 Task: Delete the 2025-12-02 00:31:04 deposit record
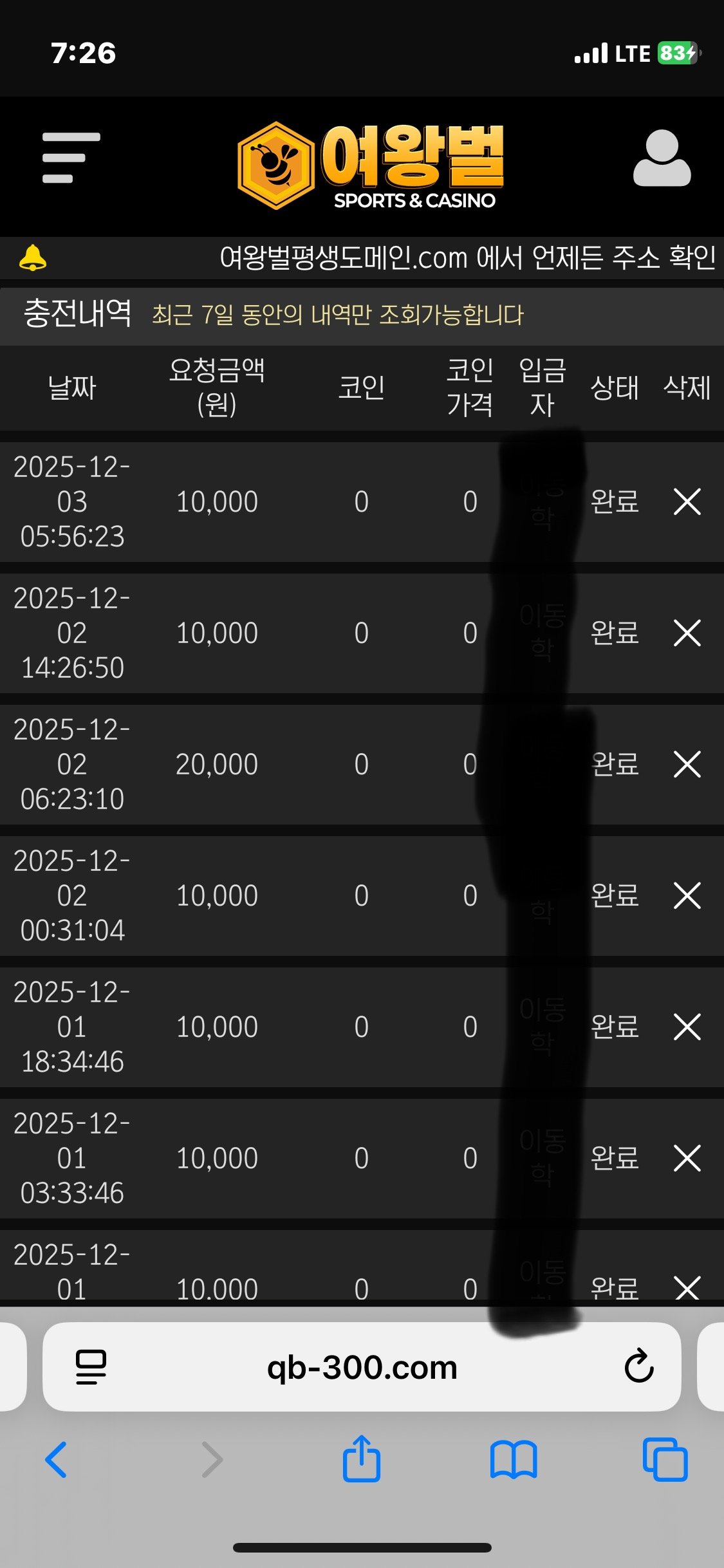(x=687, y=896)
